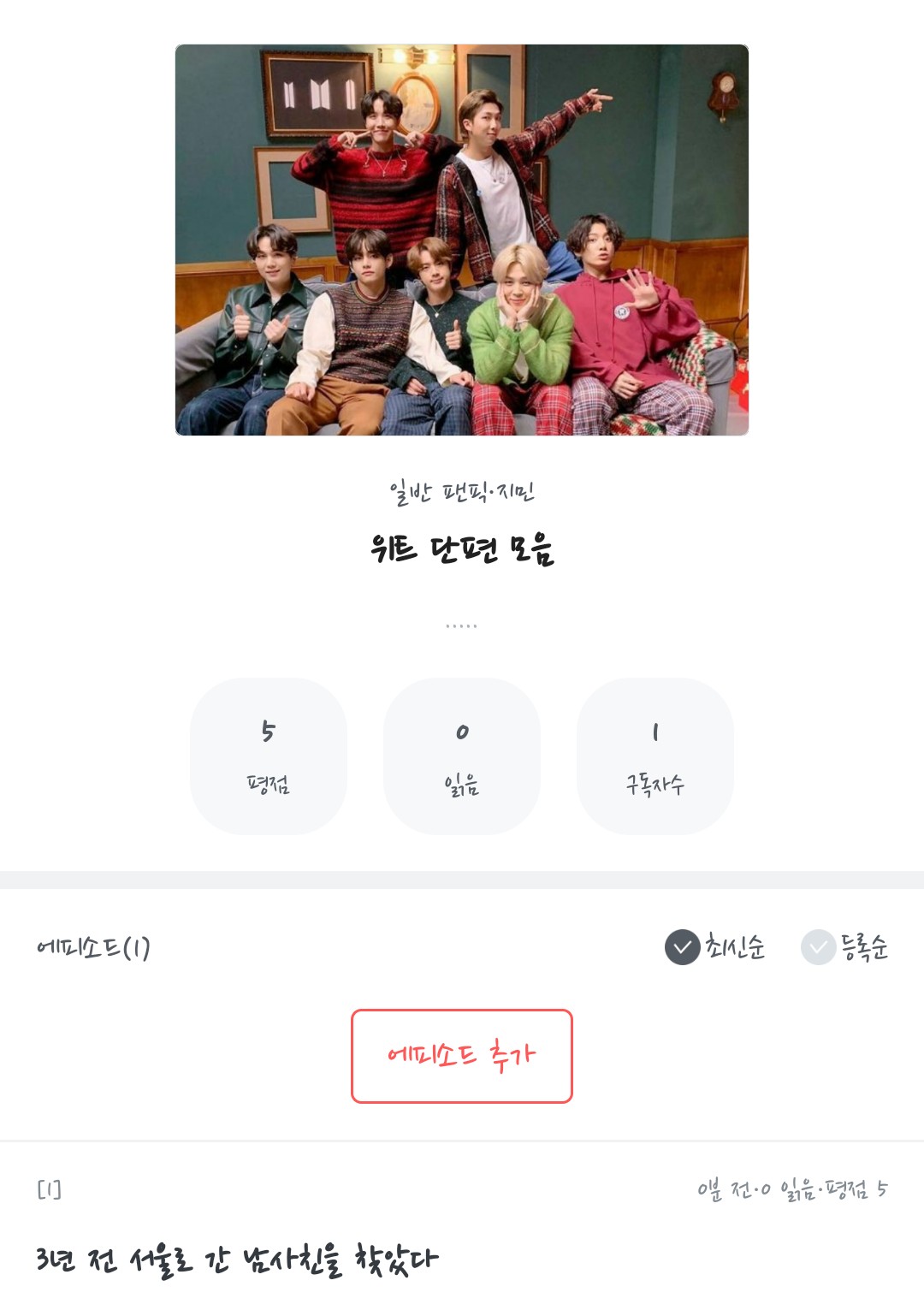Image resolution: width=924 pixels, height=1310 pixels.
Task: Sort episodes by 최신순
Action: [715, 947]
